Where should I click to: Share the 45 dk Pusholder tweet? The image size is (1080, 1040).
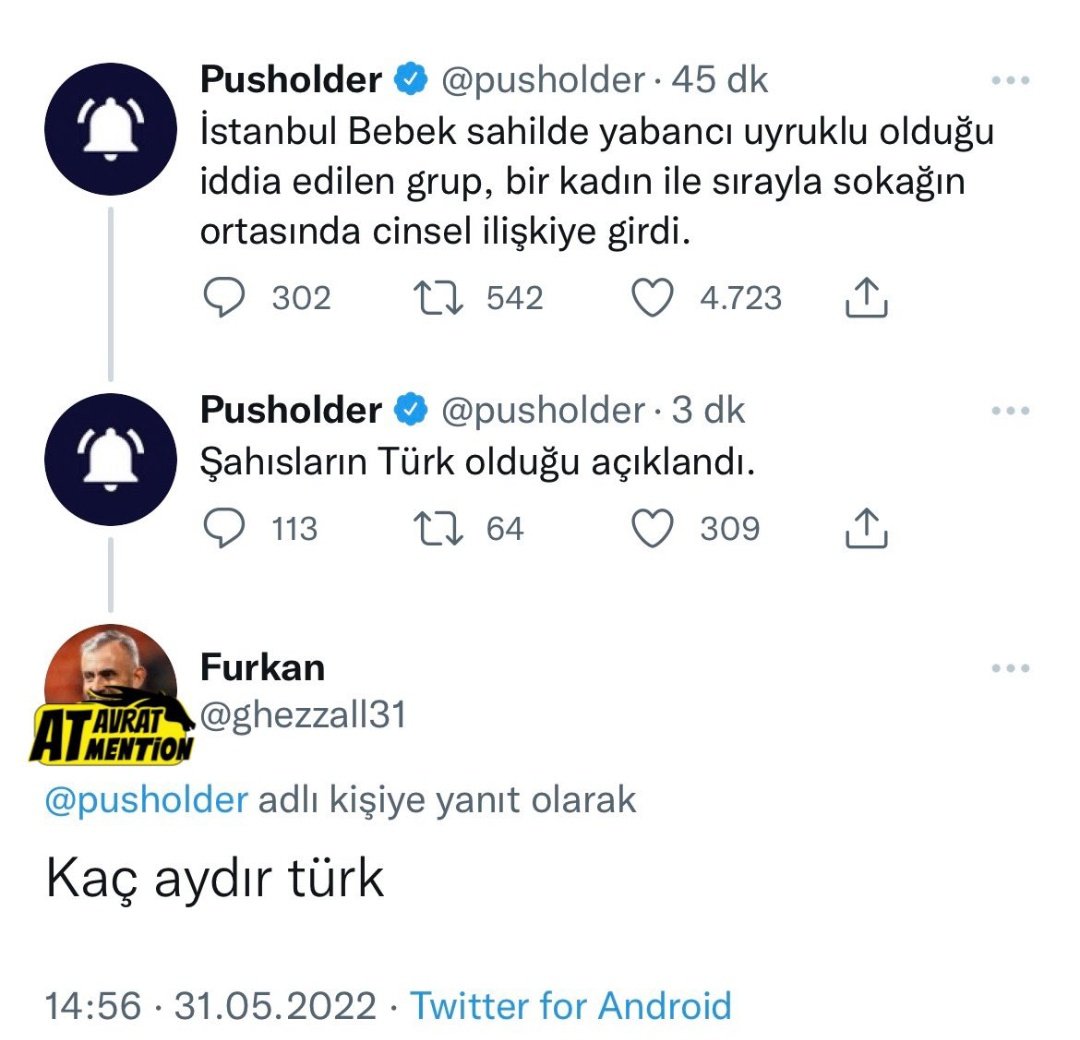(867, 298)
